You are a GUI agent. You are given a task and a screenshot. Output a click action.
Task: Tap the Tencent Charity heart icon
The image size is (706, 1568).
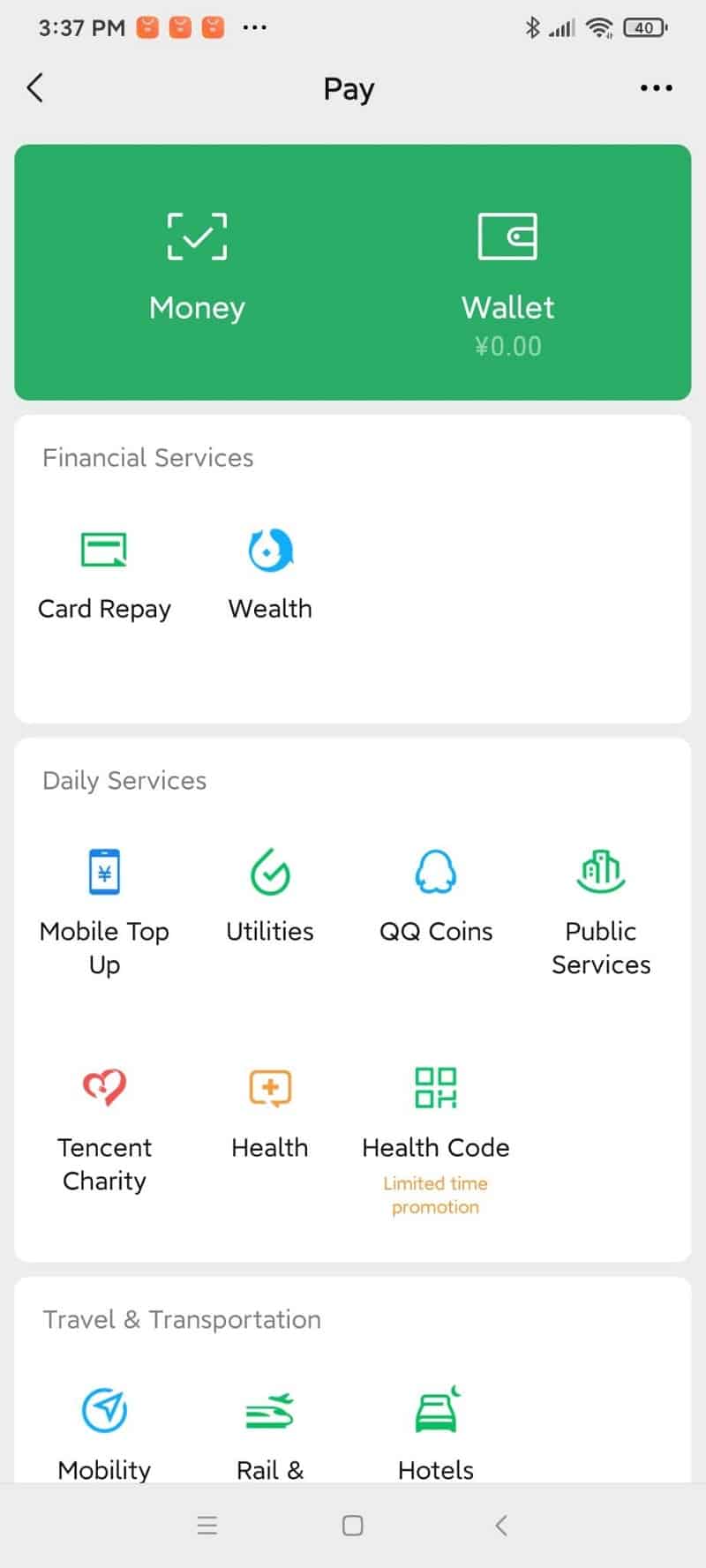tap(104, 1088)
